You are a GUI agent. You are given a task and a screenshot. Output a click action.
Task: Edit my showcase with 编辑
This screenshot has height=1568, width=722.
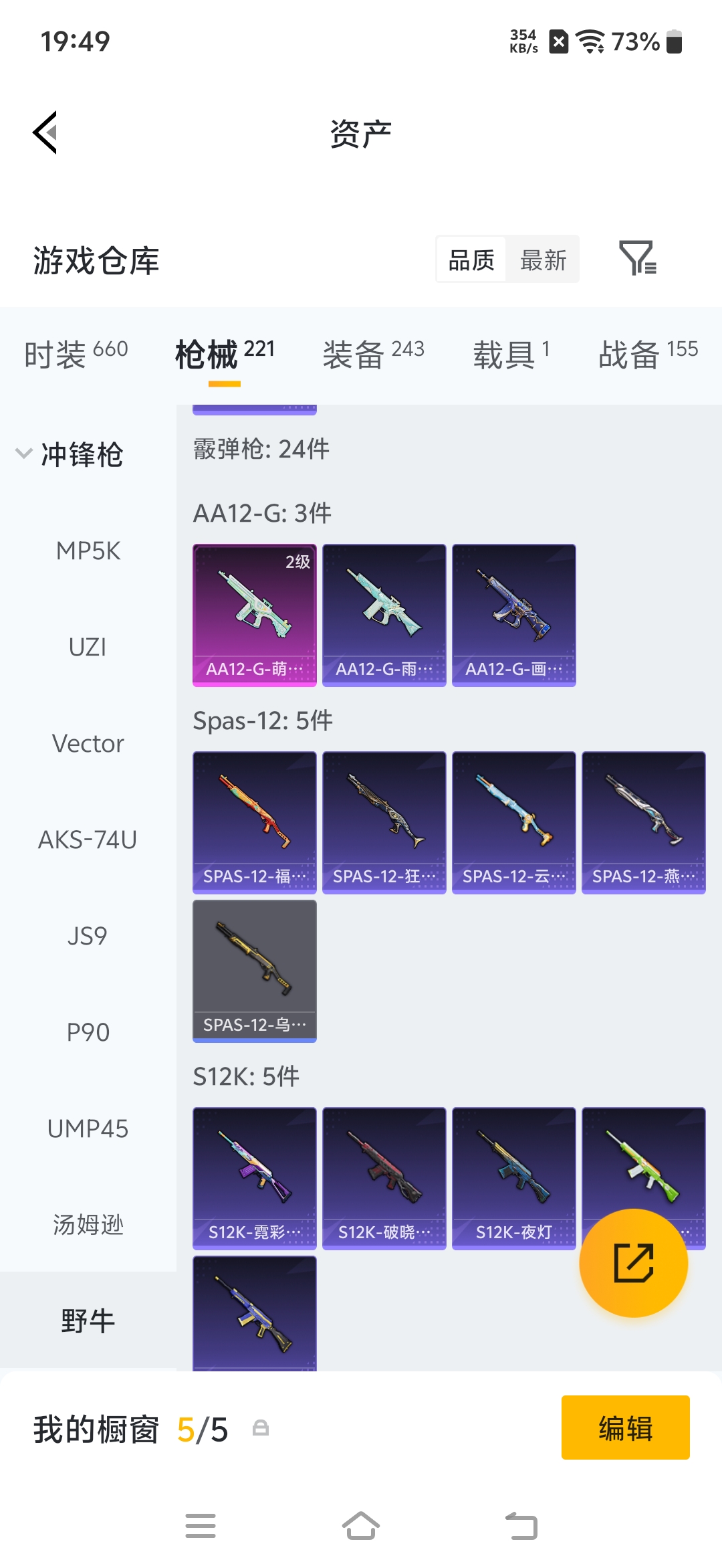pos(625,1428)
